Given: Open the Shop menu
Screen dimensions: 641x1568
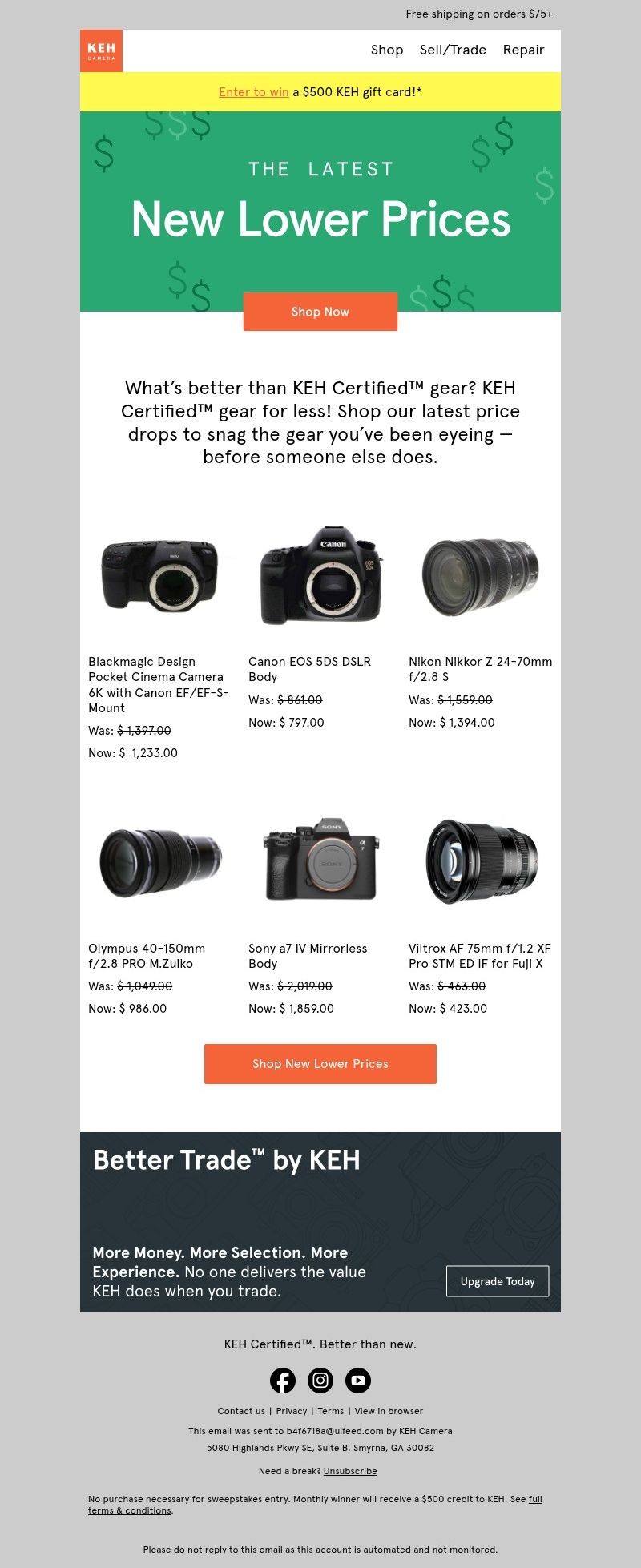Looking at the screenshot, I should [386, 50].
